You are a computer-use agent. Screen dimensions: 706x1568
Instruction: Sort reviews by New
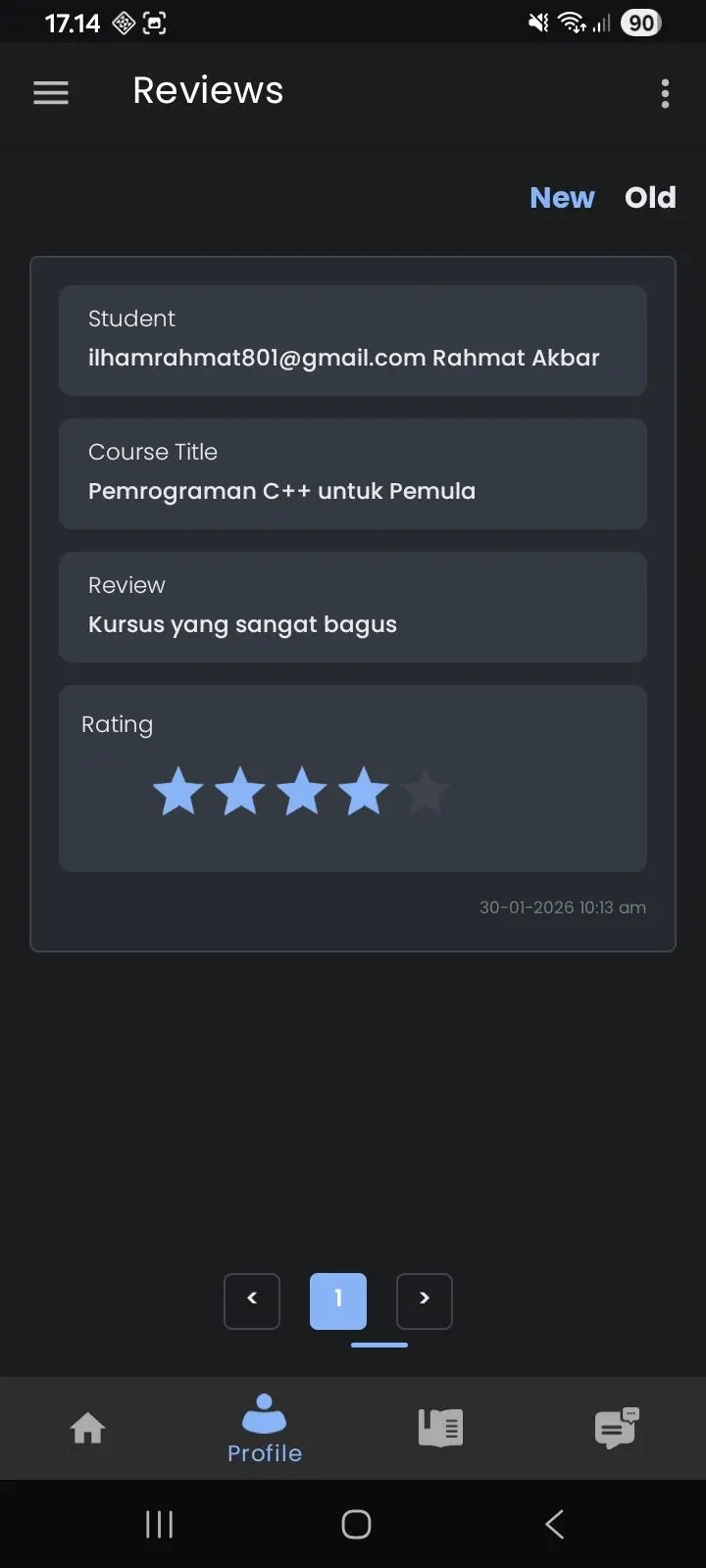562,198
